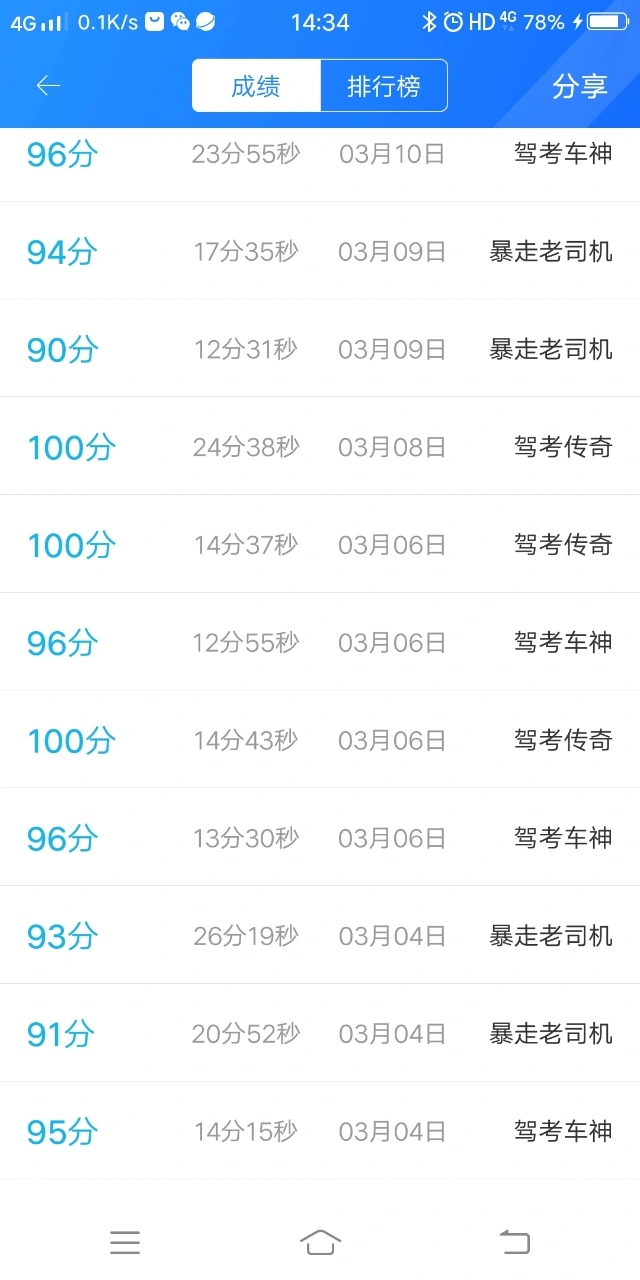The width and height of the screenshot is (640, 1280).
Task: Open the 100分 record with 24分38秒
Action: pos(320,447)
